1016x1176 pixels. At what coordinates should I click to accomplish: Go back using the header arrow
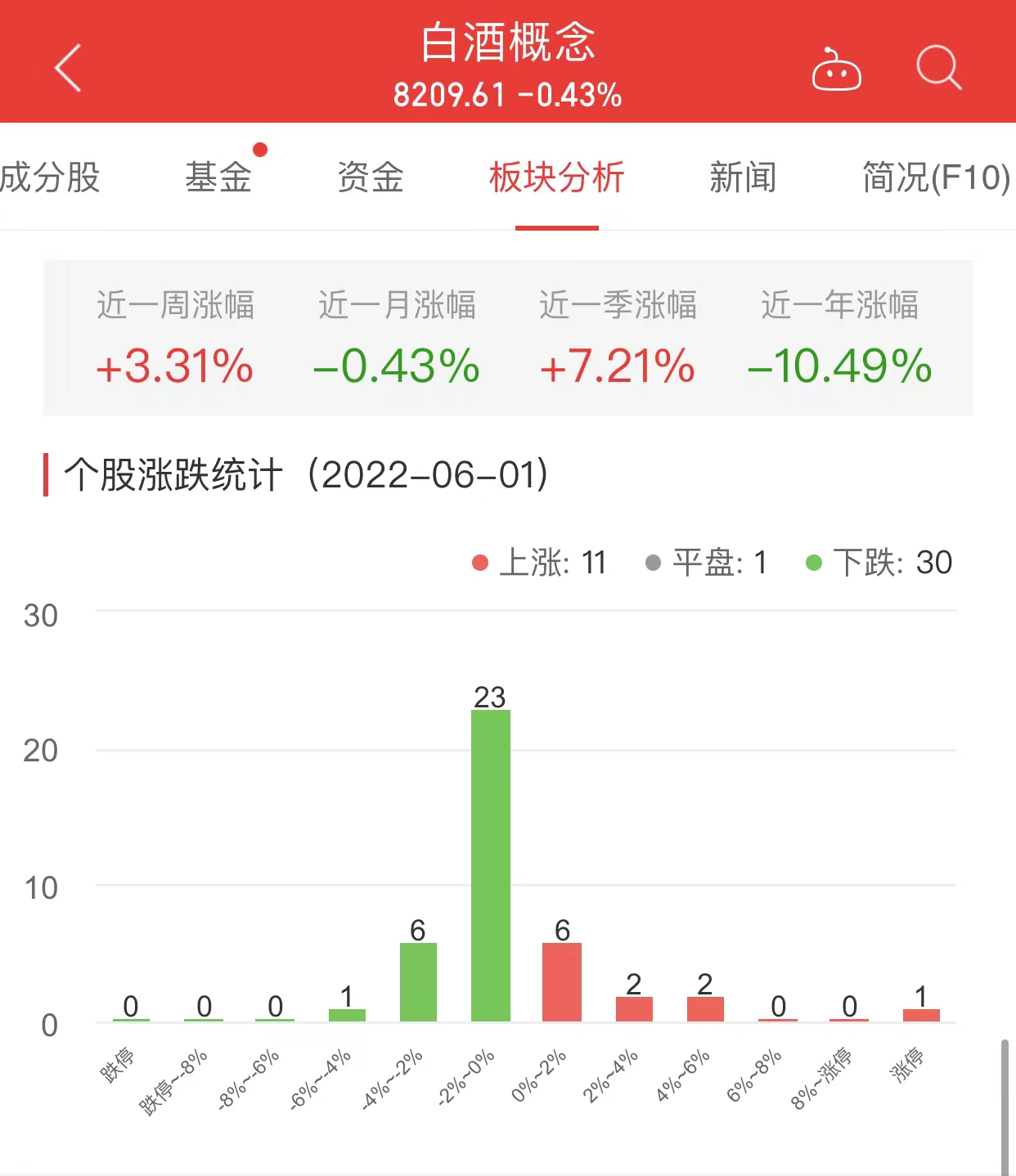(69, 68)
